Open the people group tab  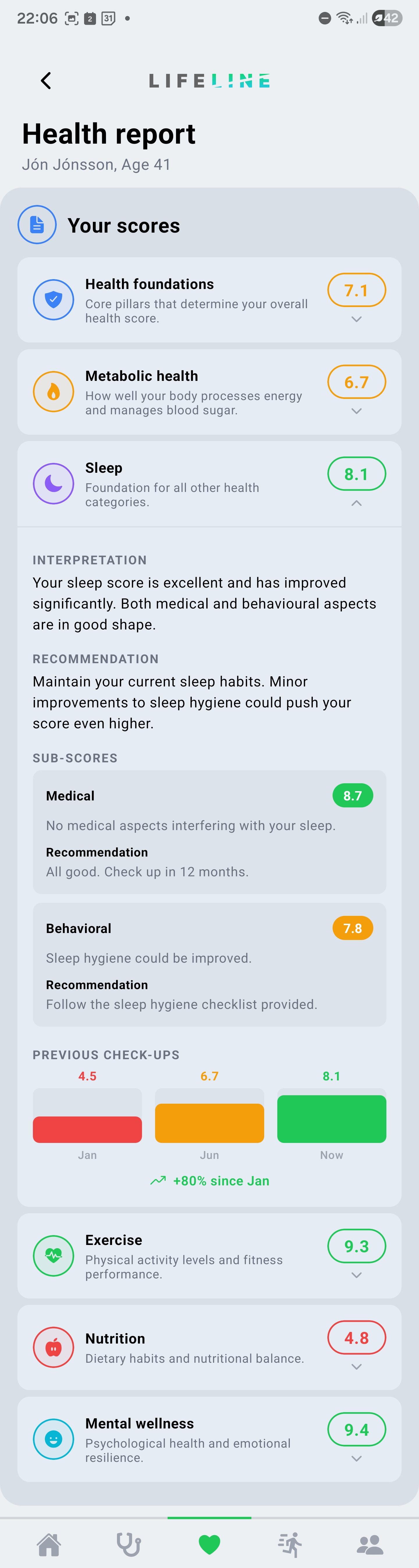tap(370, 1544)
